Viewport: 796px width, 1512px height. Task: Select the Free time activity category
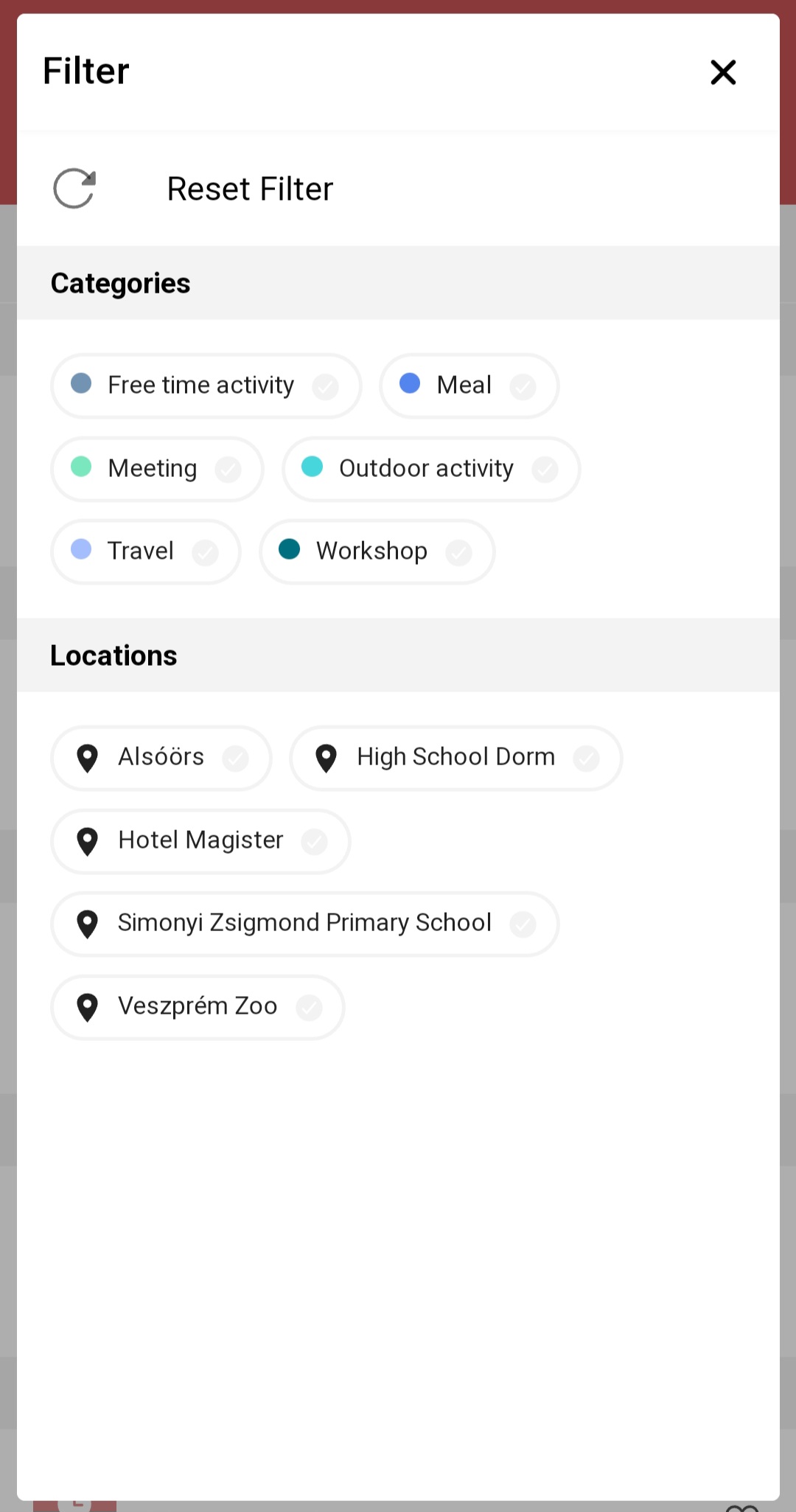pyautogui.click(x=206, y=386)
